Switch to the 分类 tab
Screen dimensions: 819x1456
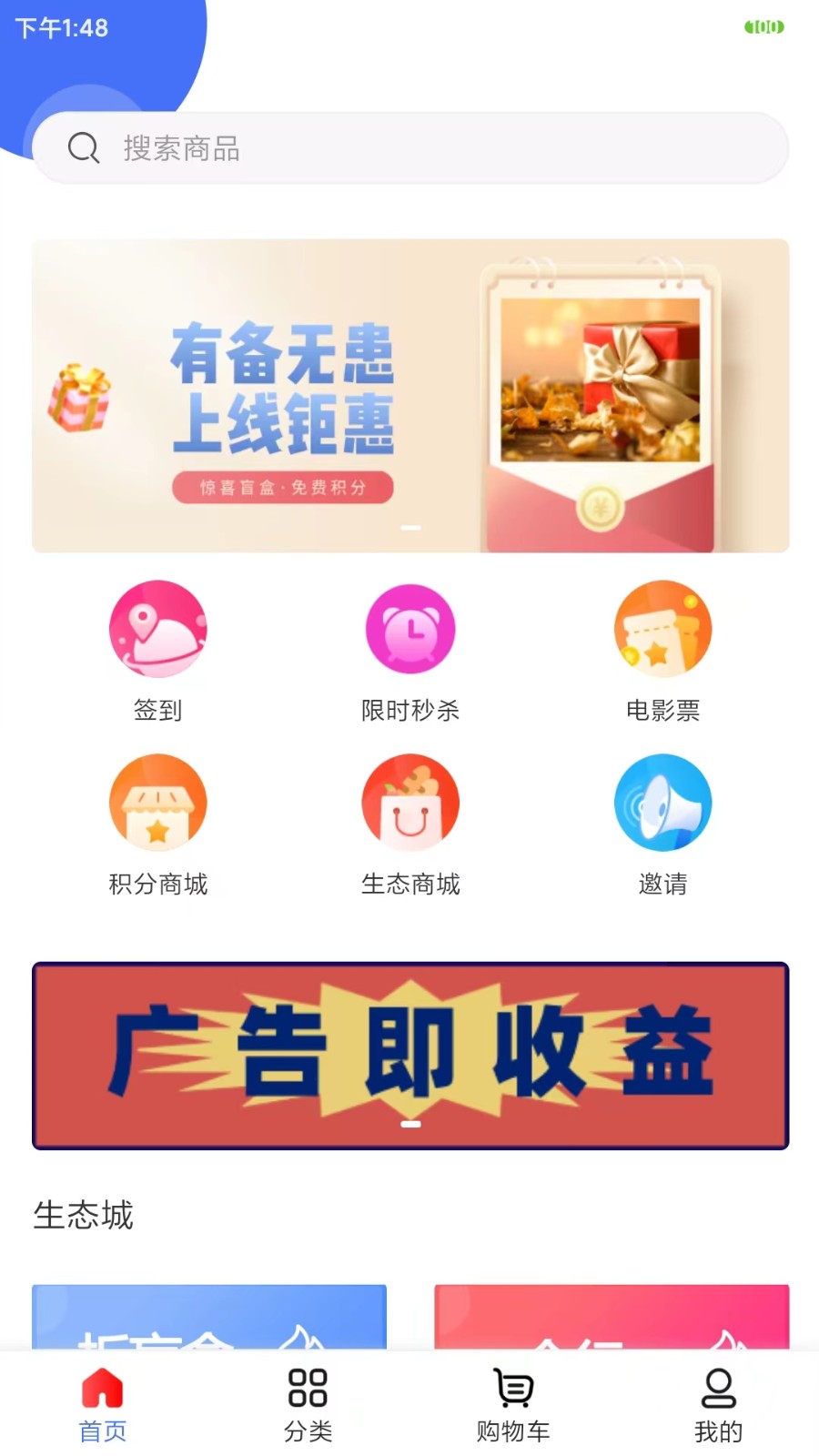point(308,1406)
